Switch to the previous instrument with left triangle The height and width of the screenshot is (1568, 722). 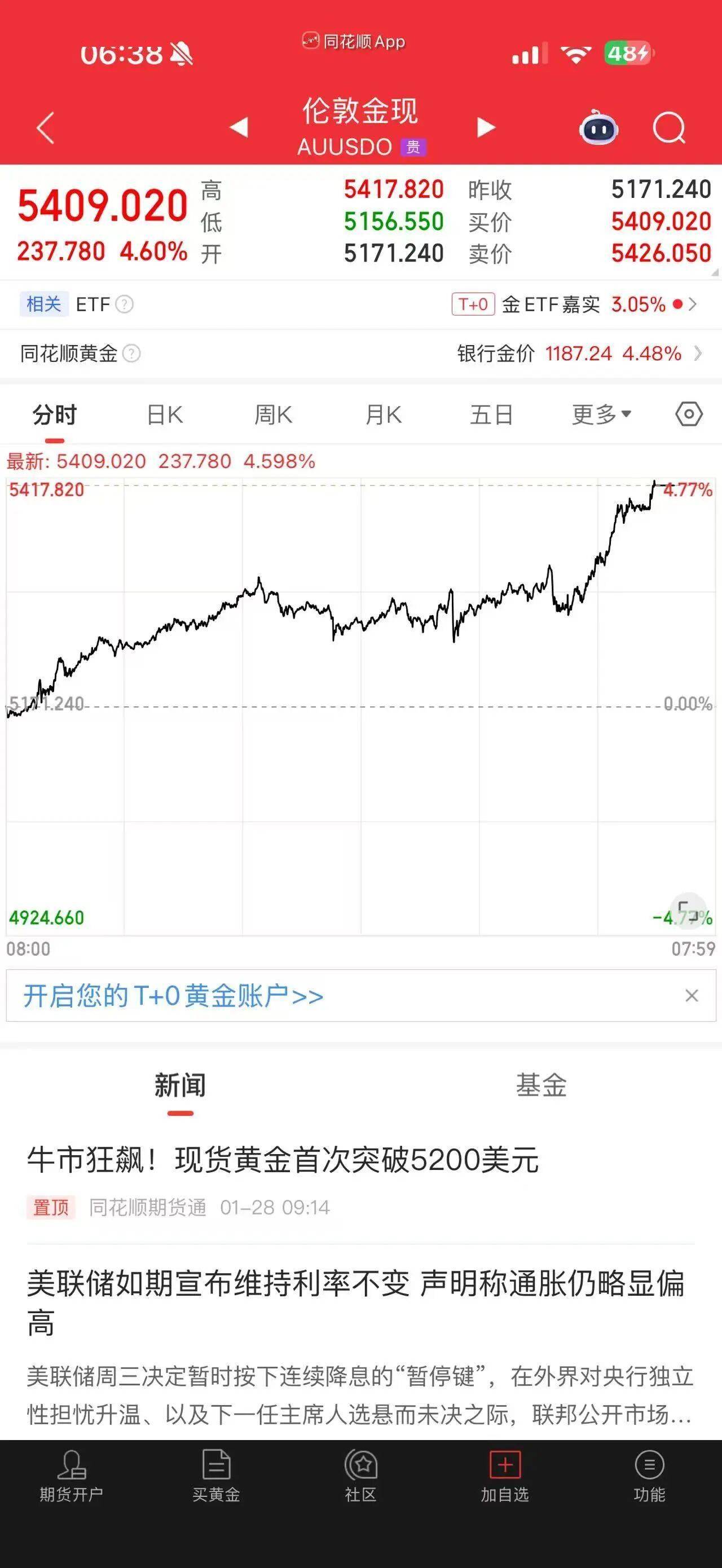click(x=239, y=127)
